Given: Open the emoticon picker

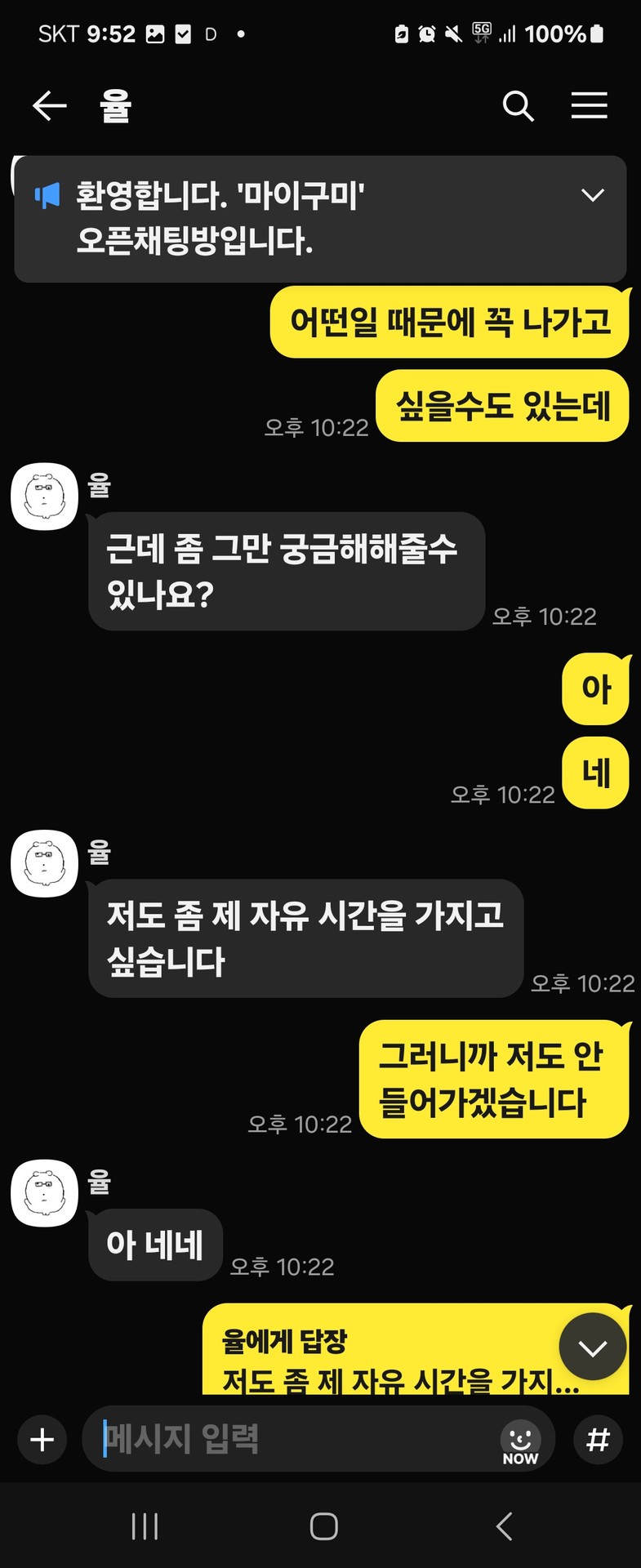Looking at the screenshot, I should [x=520, y=1441].
